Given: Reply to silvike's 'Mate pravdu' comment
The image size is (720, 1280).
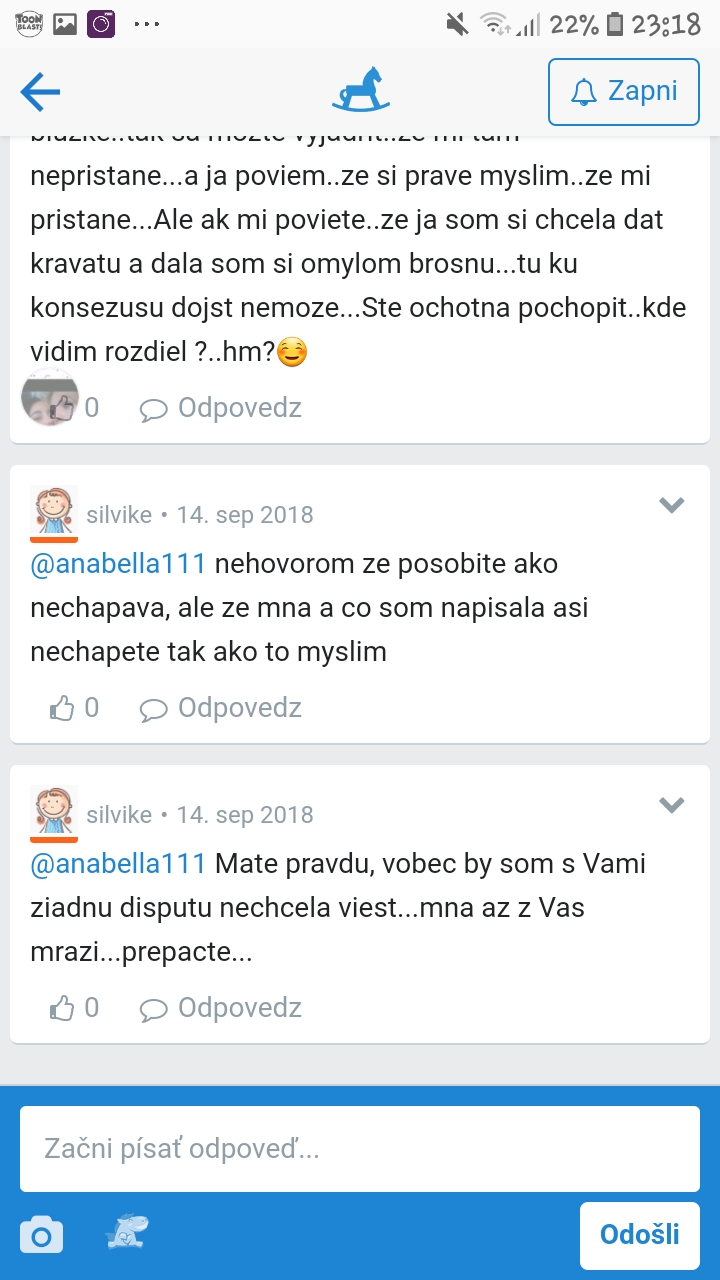Looking at the screenshot, I should pos(220,1008).
